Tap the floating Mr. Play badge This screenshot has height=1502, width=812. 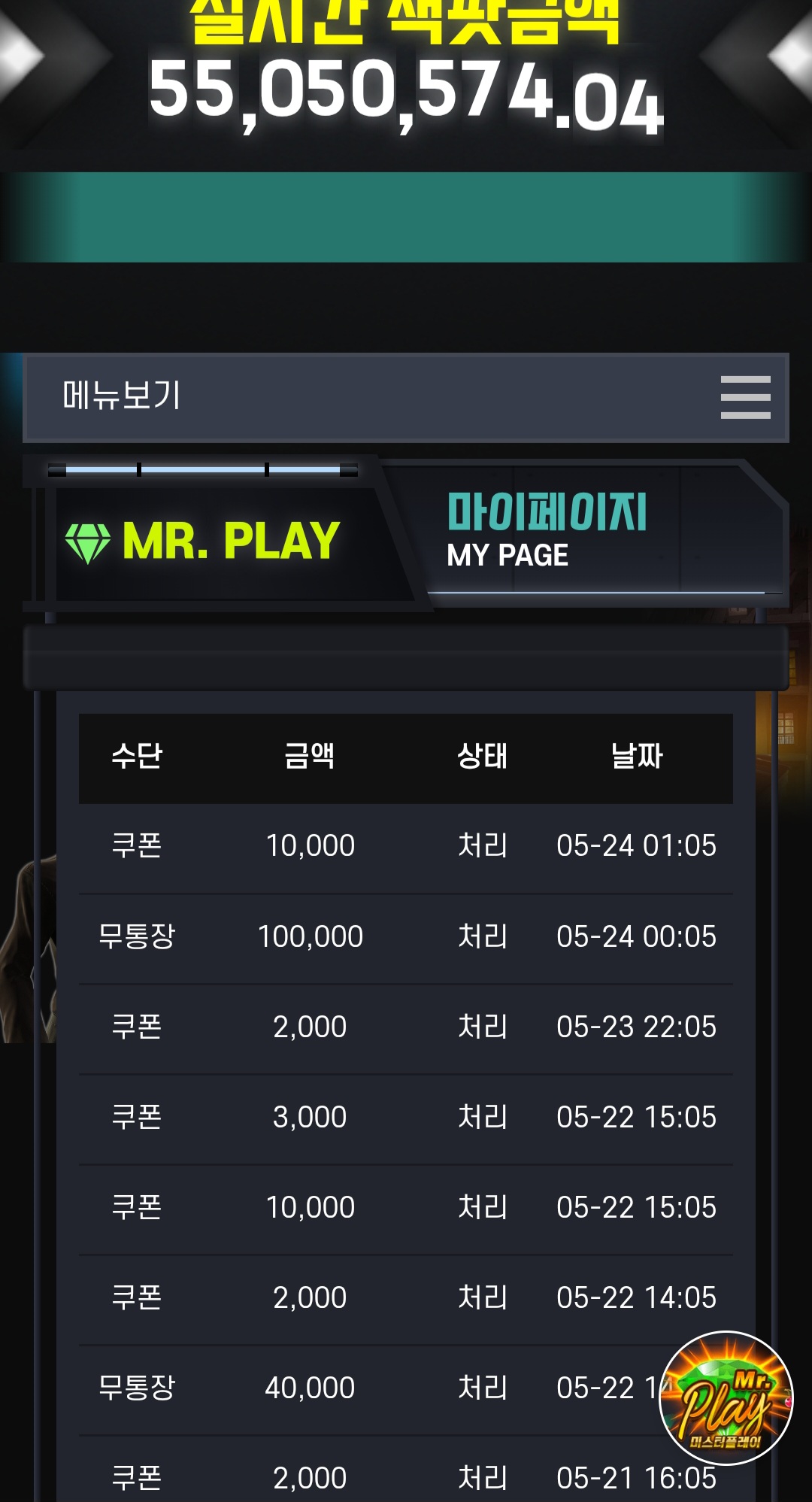point(726,1397)
